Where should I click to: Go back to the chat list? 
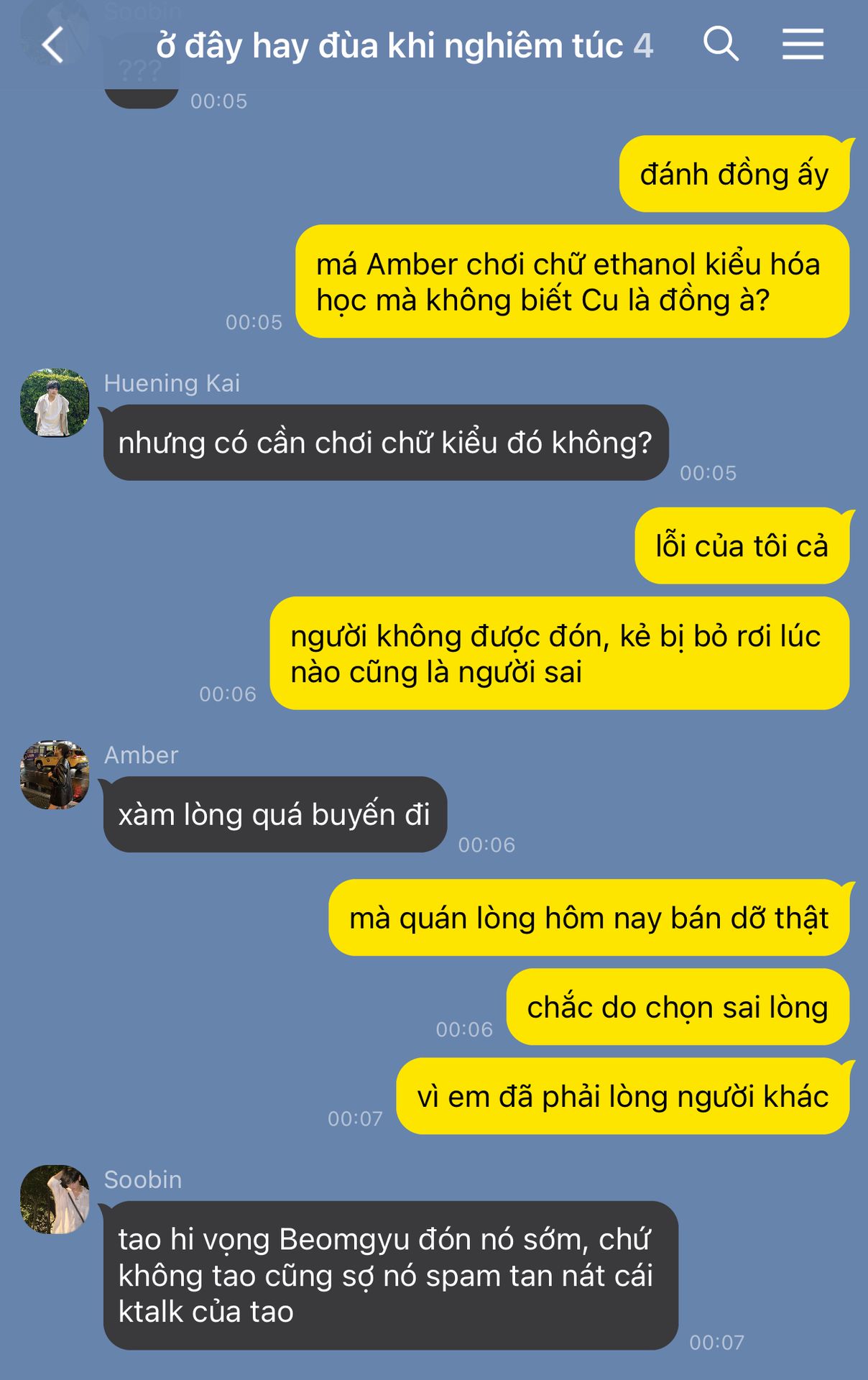coord(53,45)
